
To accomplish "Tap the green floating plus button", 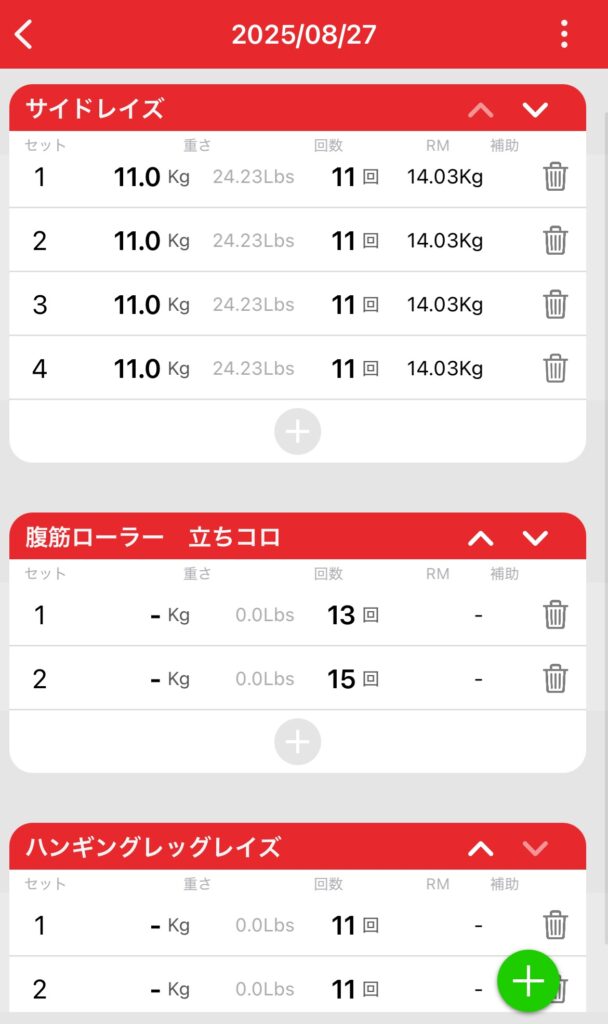I will point(528,982).
